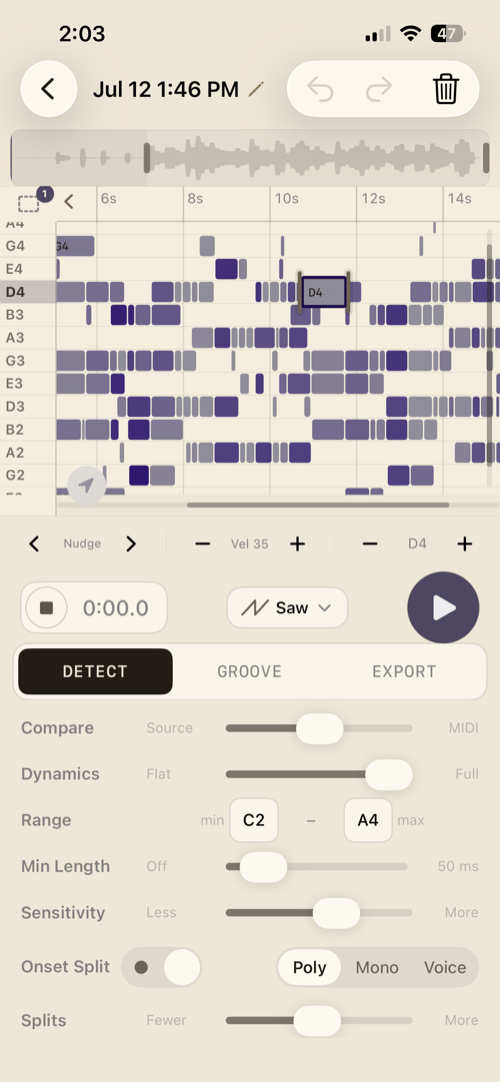
Task: Open the Saw waveform dropdown
Action: tap(287, 608)
